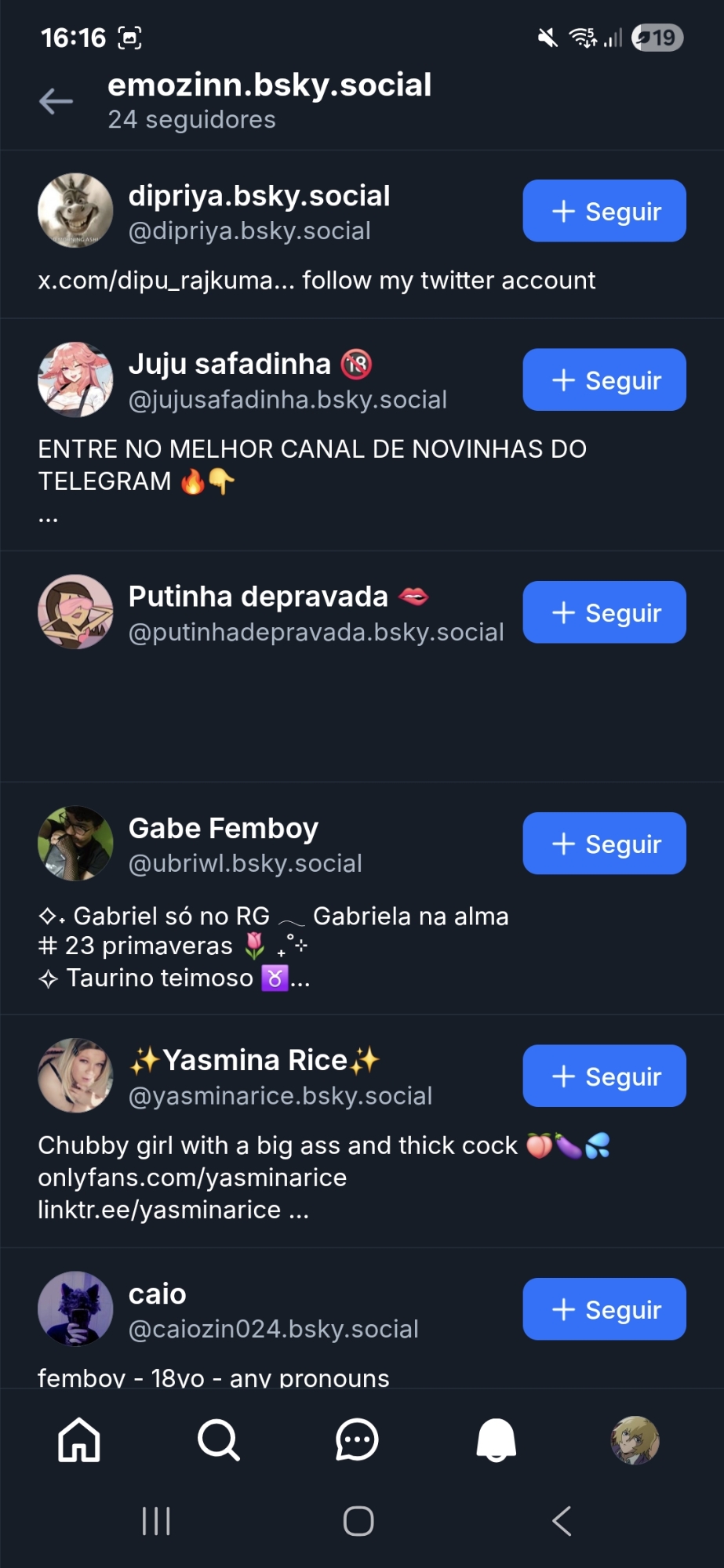Image resolution: width=724 pixels, height=1568 pixels.
Task: Open the Search tab
Action: click(218, 1440)
